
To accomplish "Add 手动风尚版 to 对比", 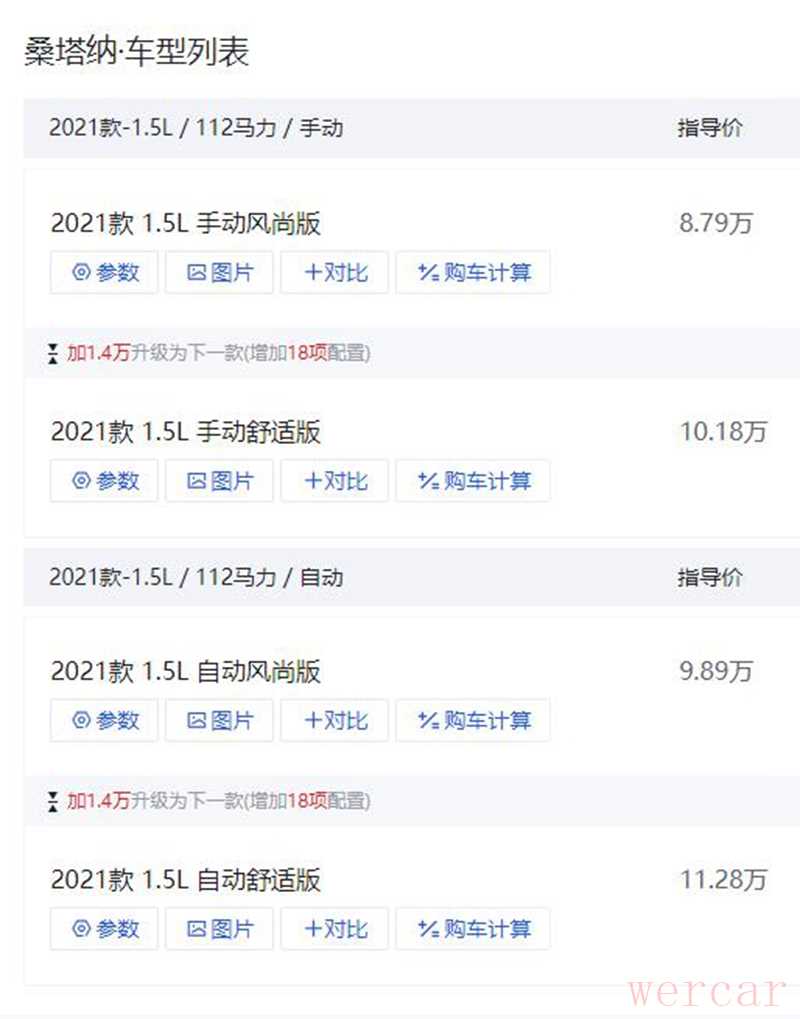I will pos(334,272).
